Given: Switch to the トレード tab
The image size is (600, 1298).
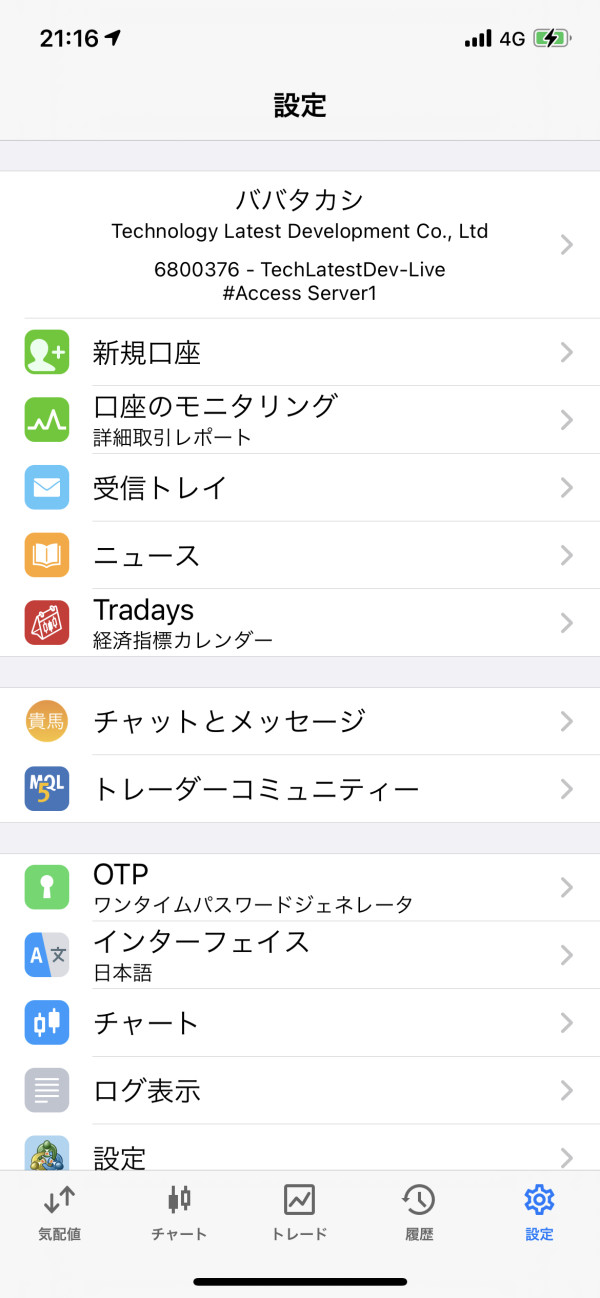Looking at the screenshot, I should (300, 1212).
